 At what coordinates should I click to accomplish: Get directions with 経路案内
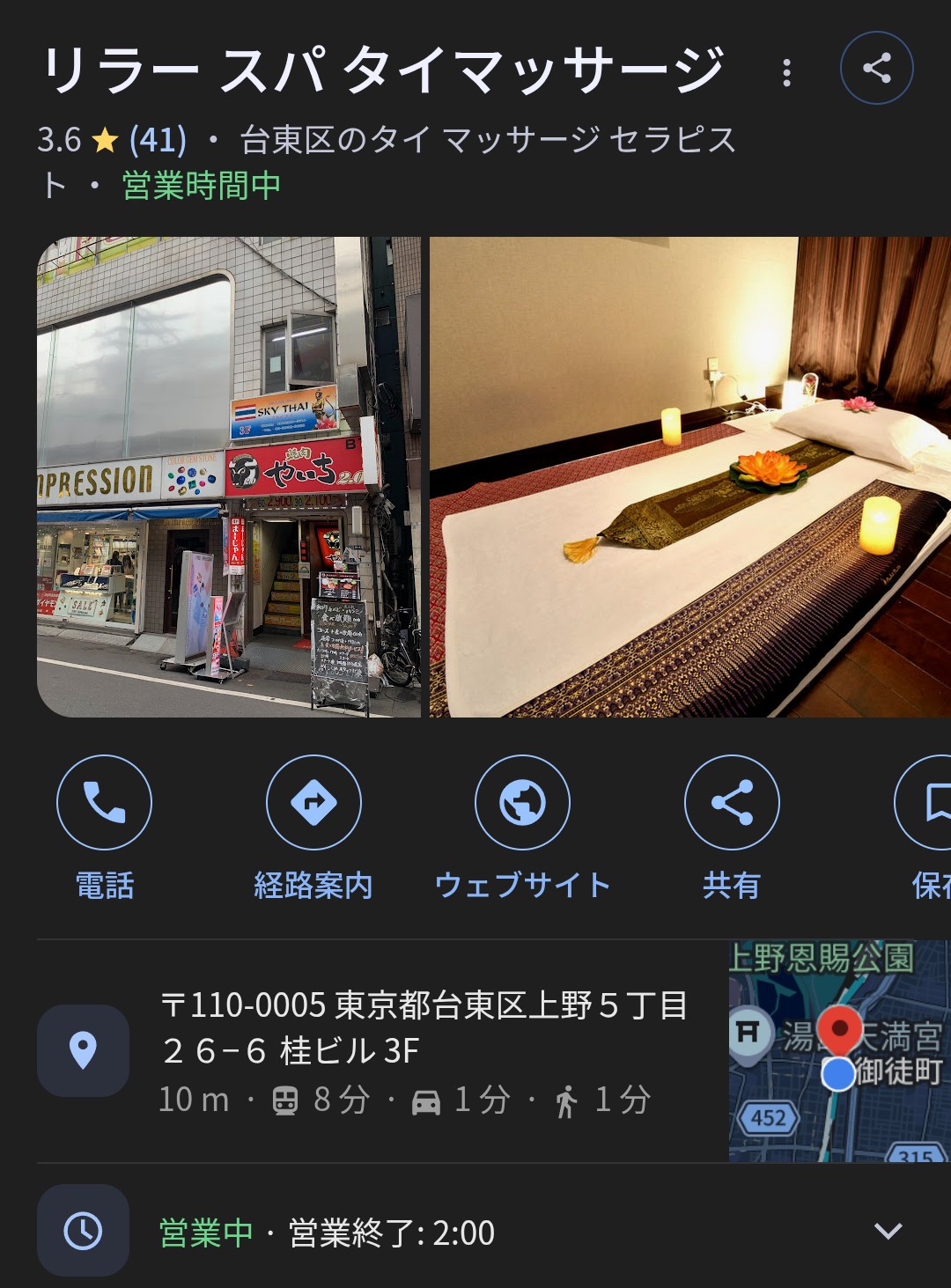313,803
